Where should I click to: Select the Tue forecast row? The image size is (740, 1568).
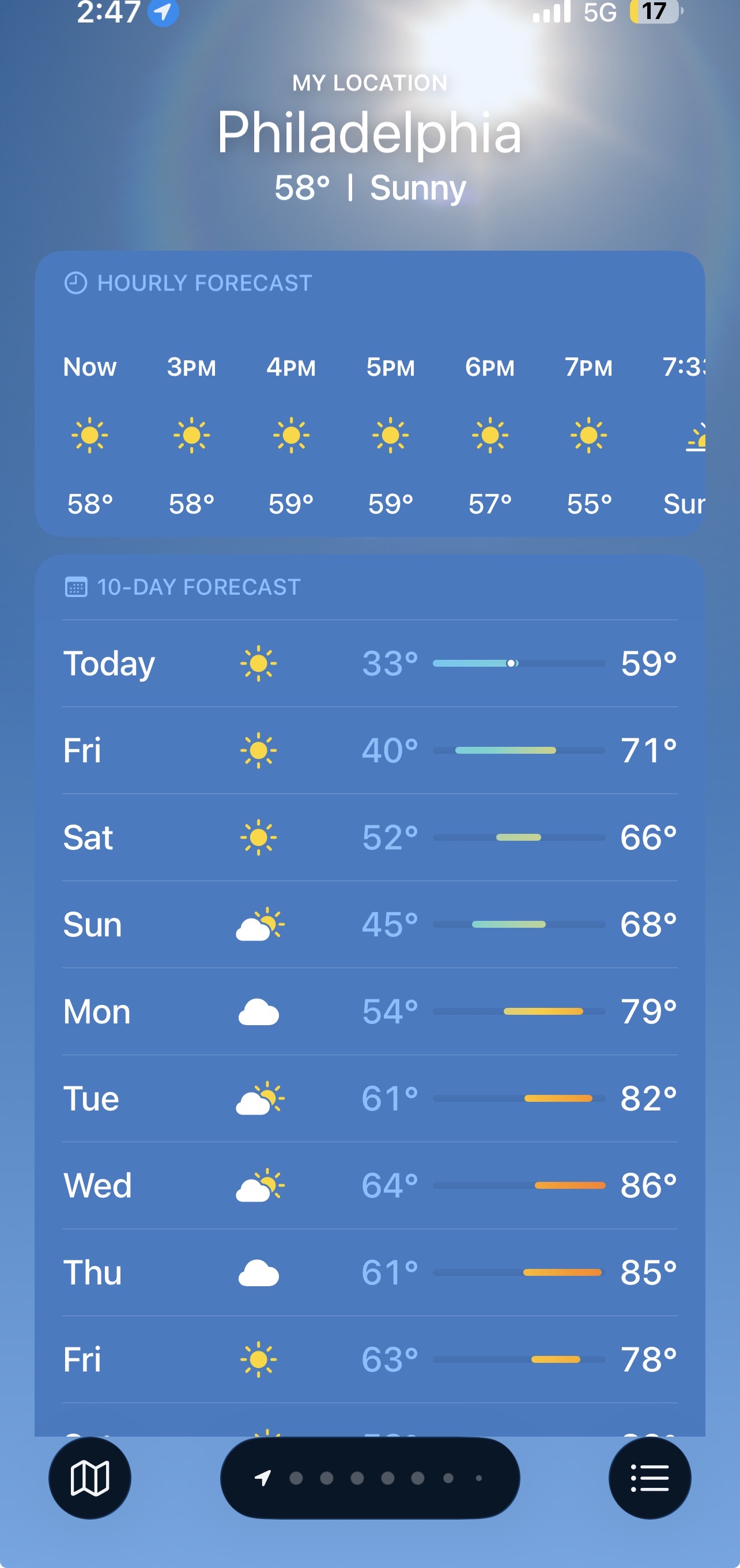(x=369, y=1098)
